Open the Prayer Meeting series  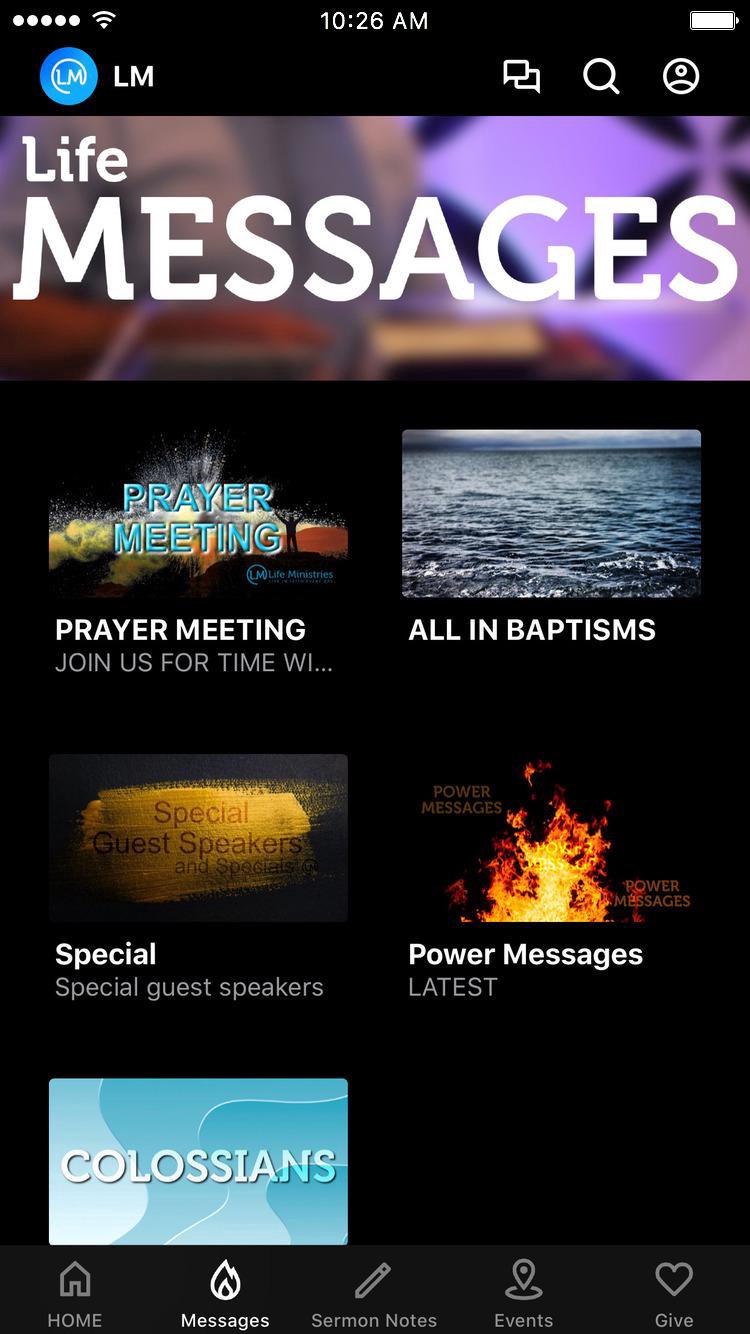pyautogui.click(x=198, y=514)
